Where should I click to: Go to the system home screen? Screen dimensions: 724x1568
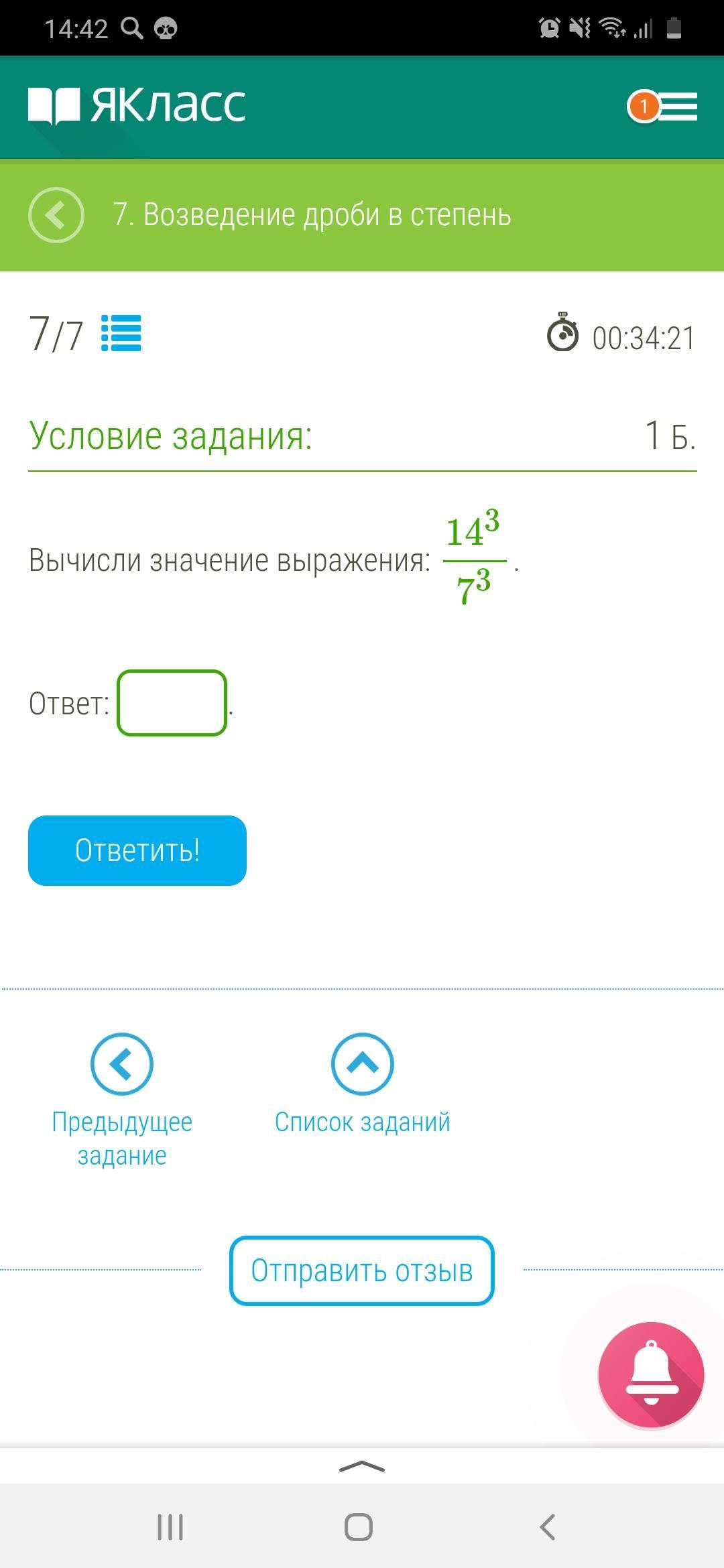pos(359,1528)
